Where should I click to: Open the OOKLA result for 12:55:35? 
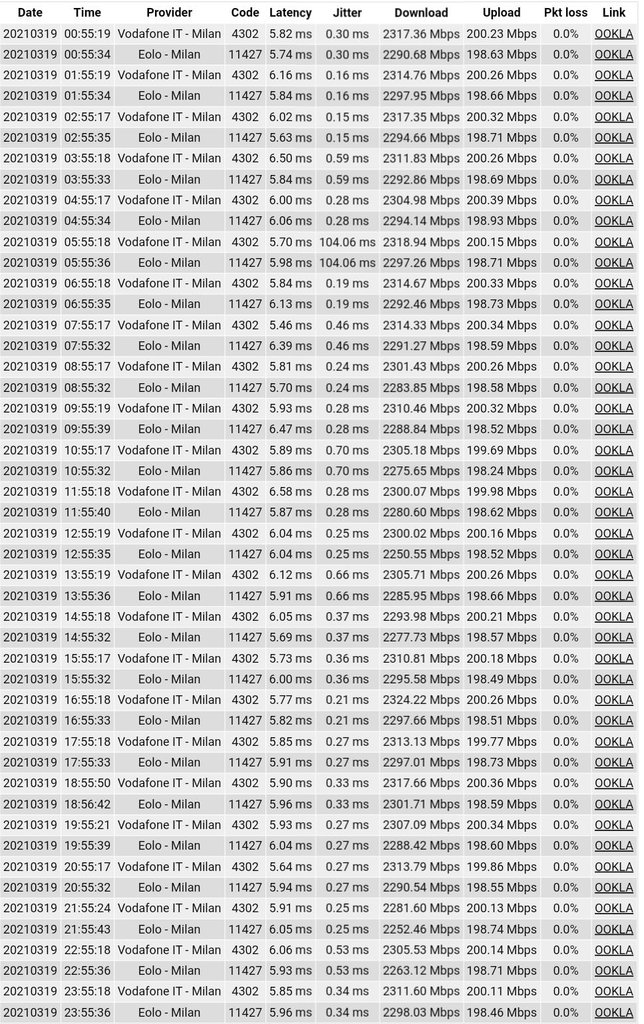tap(613, 554)
